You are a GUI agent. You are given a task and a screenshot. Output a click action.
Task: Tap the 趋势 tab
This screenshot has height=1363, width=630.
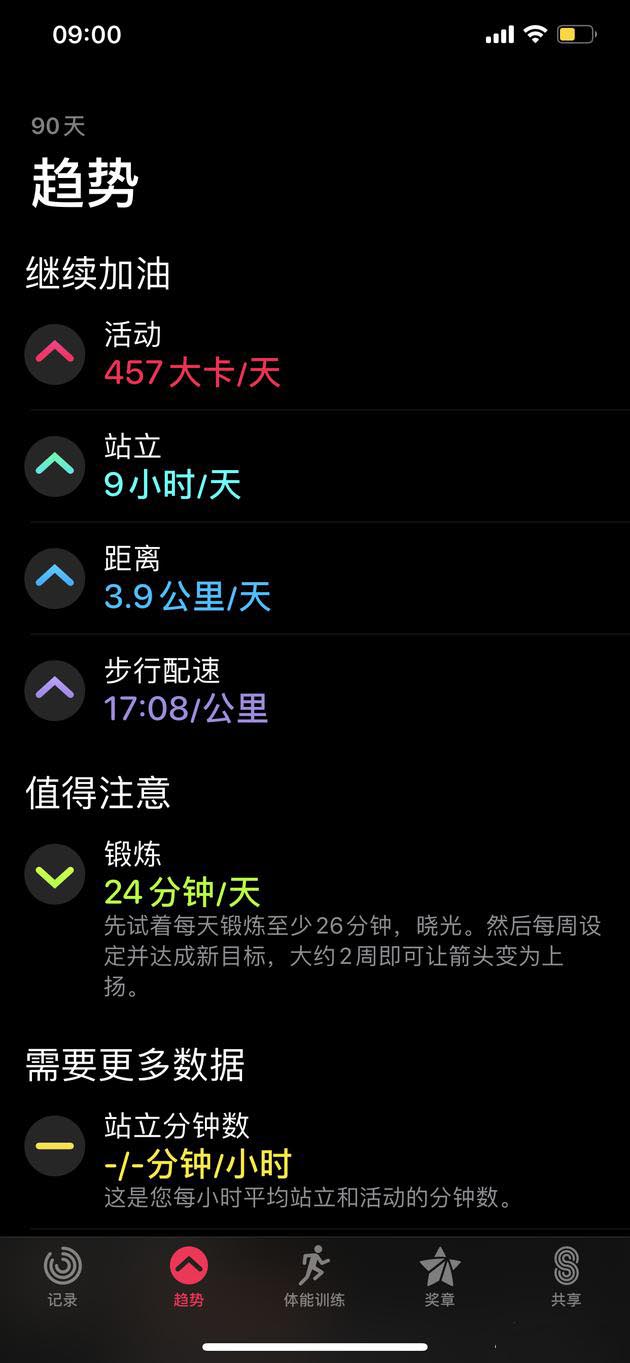click(188, 1277)
